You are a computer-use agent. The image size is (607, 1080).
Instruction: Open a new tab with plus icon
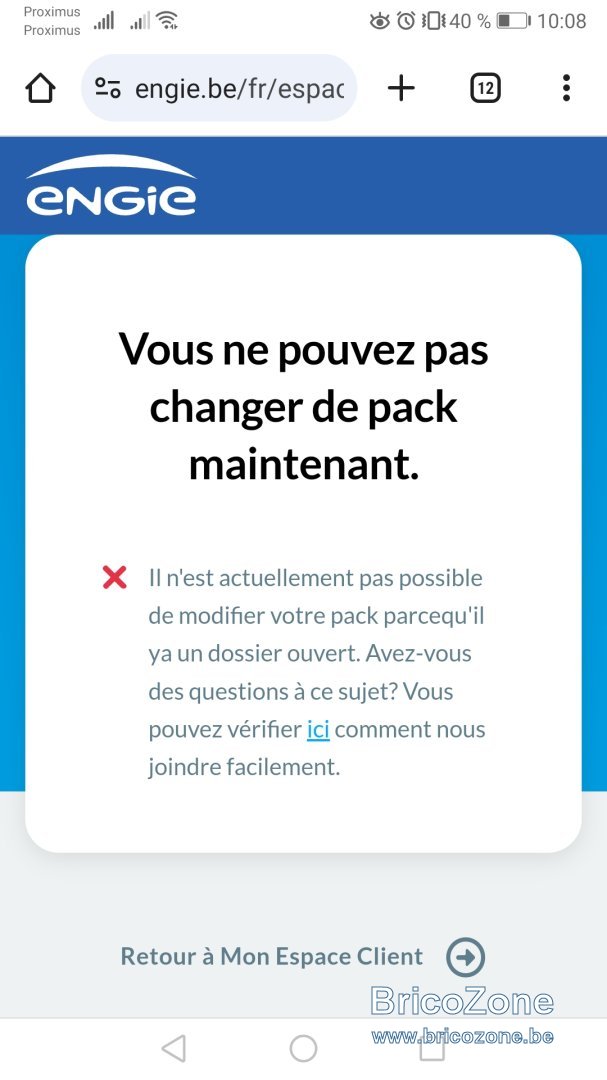click(x=401, y=88)
